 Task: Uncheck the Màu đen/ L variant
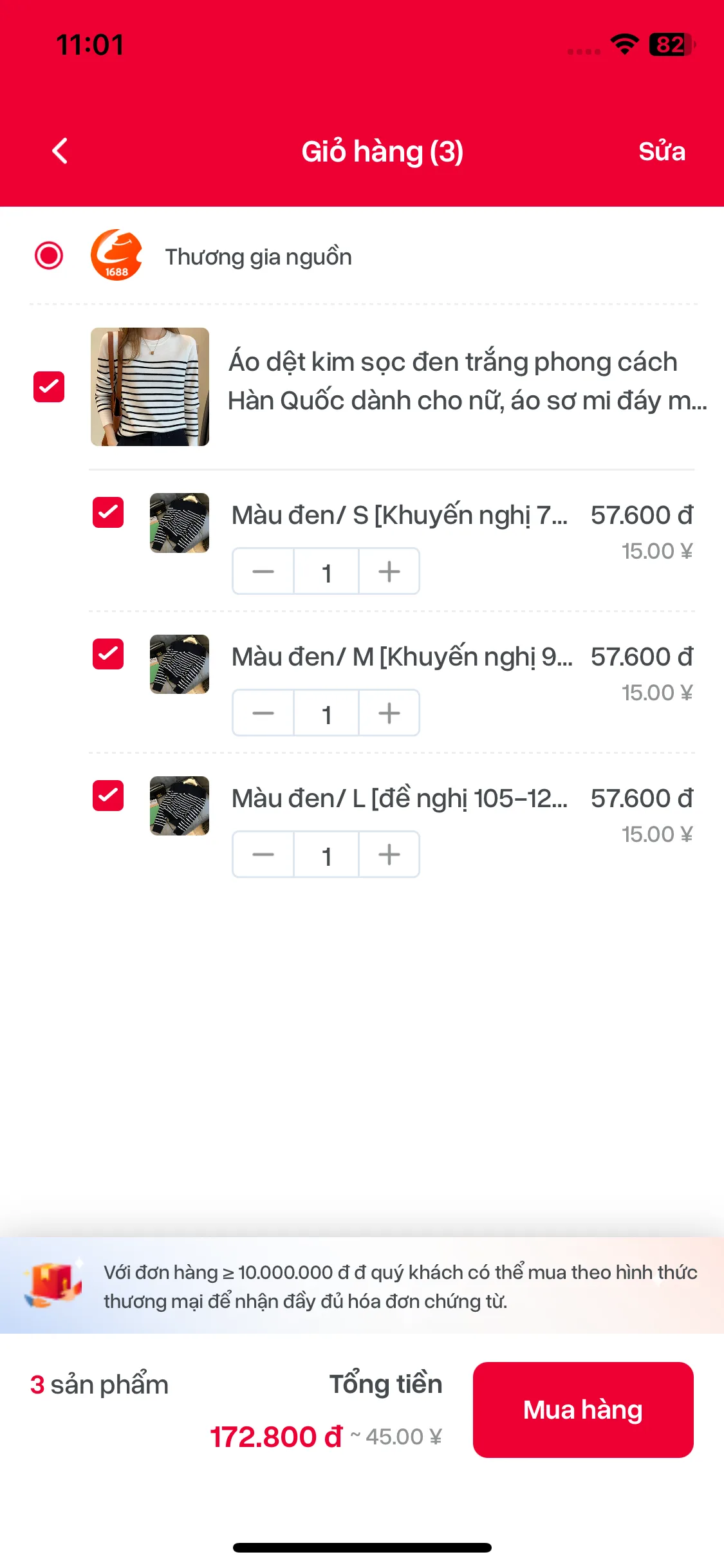point(108,796)
